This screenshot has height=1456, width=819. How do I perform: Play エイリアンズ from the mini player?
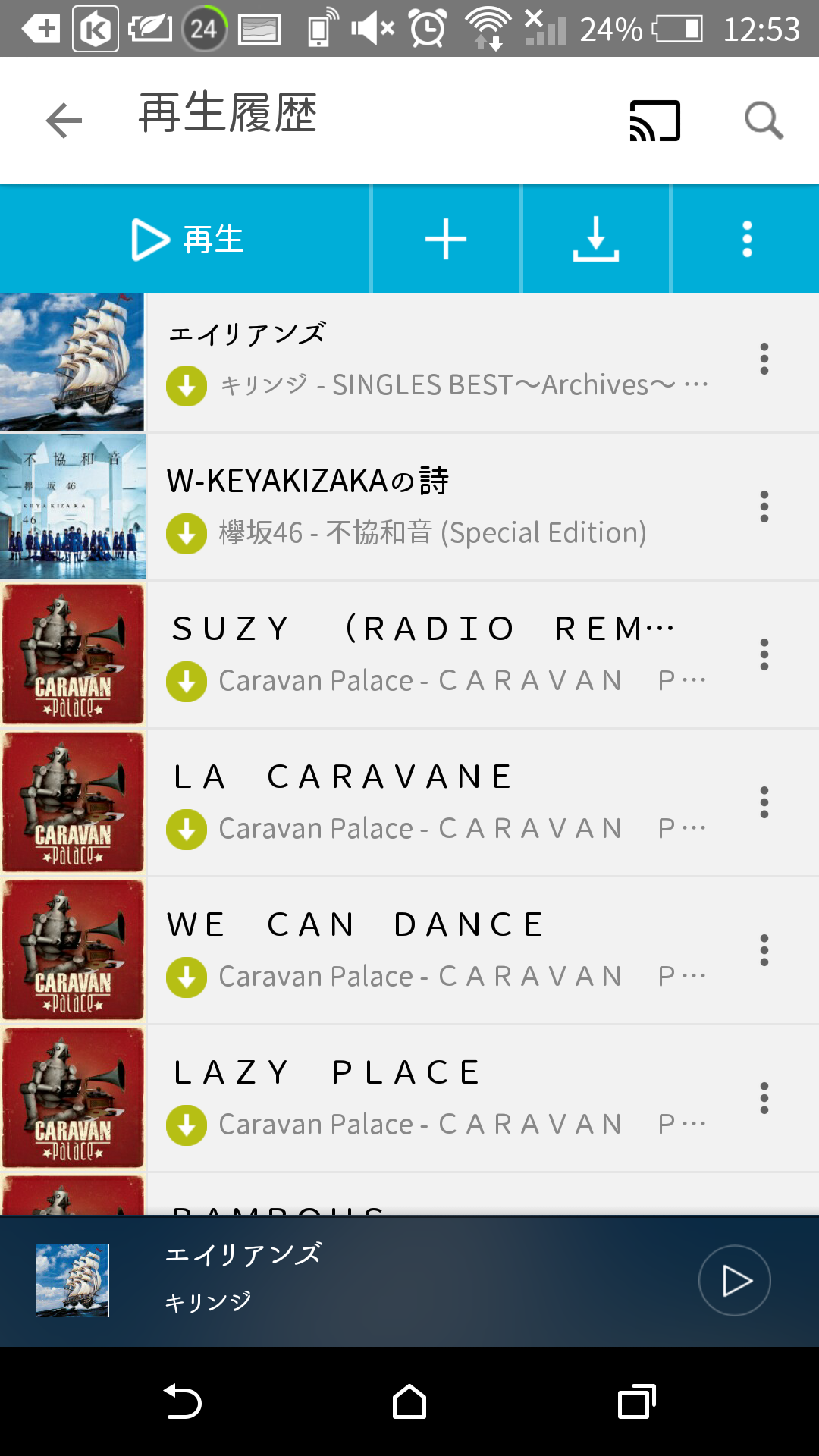(x=733, y=1280)
